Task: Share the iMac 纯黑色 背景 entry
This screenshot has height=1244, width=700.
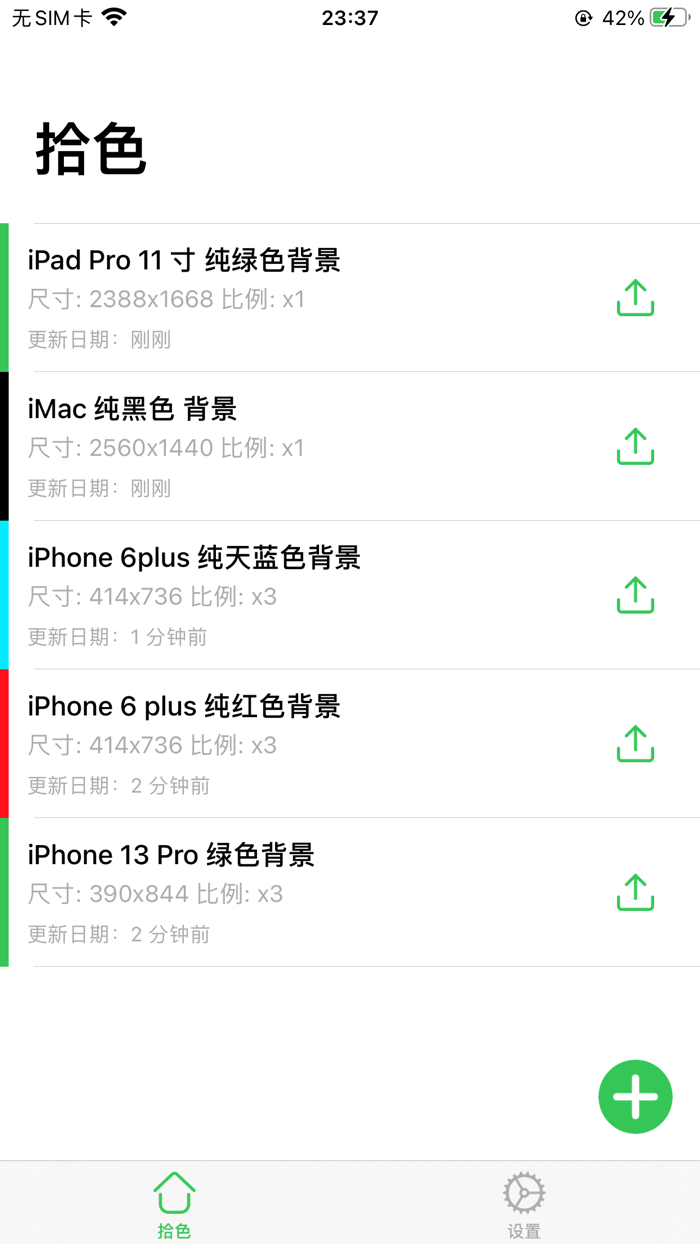Action: click(x=635, y=447)
